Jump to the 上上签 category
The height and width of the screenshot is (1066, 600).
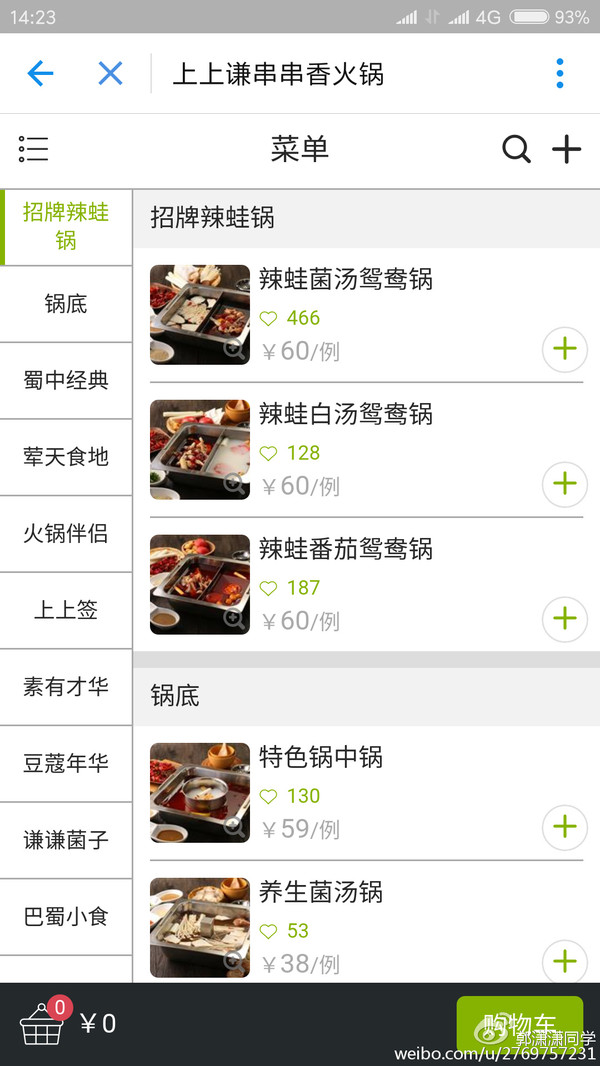tap(66, 610)
